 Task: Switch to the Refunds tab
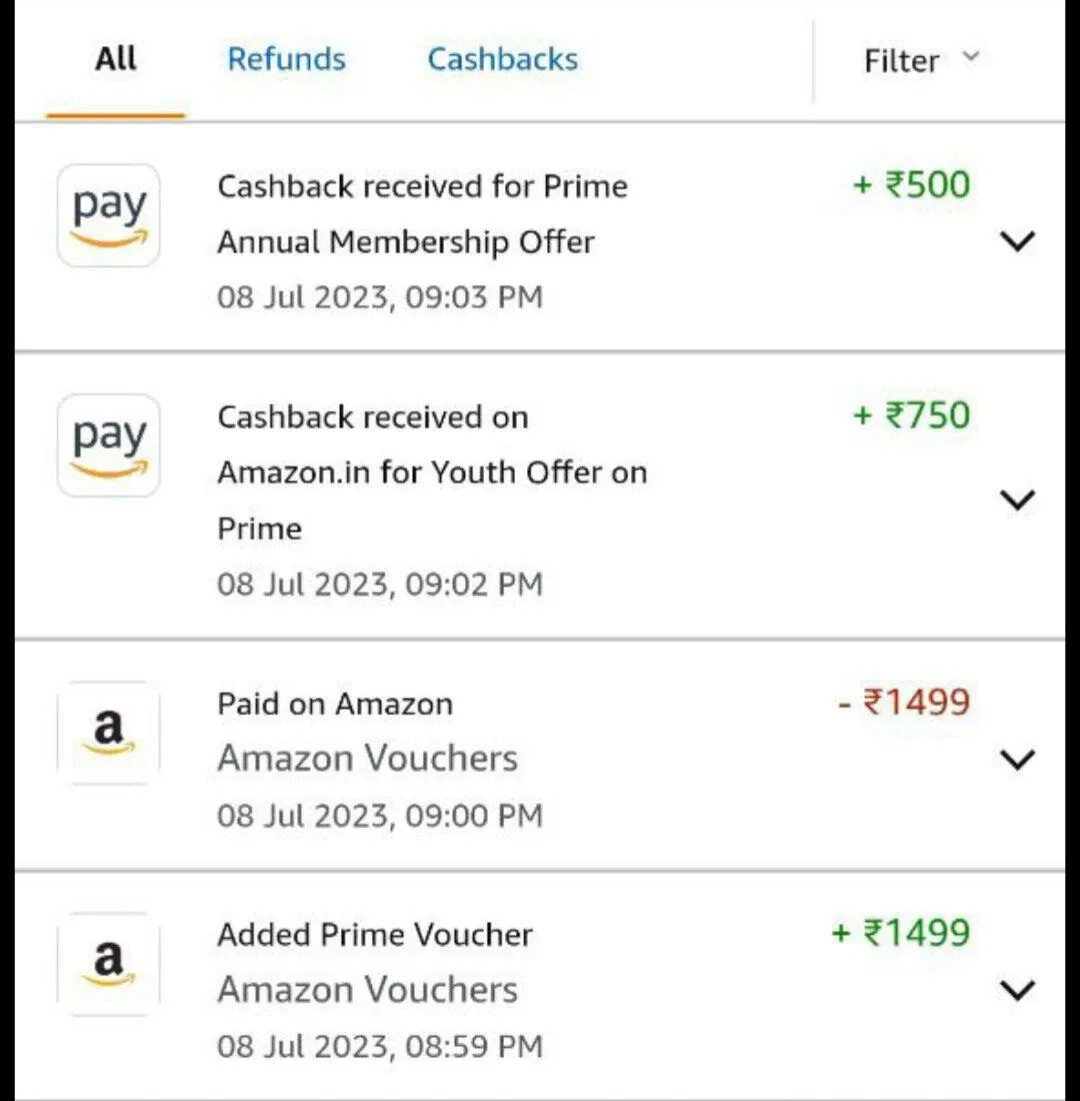click(286, 59)
